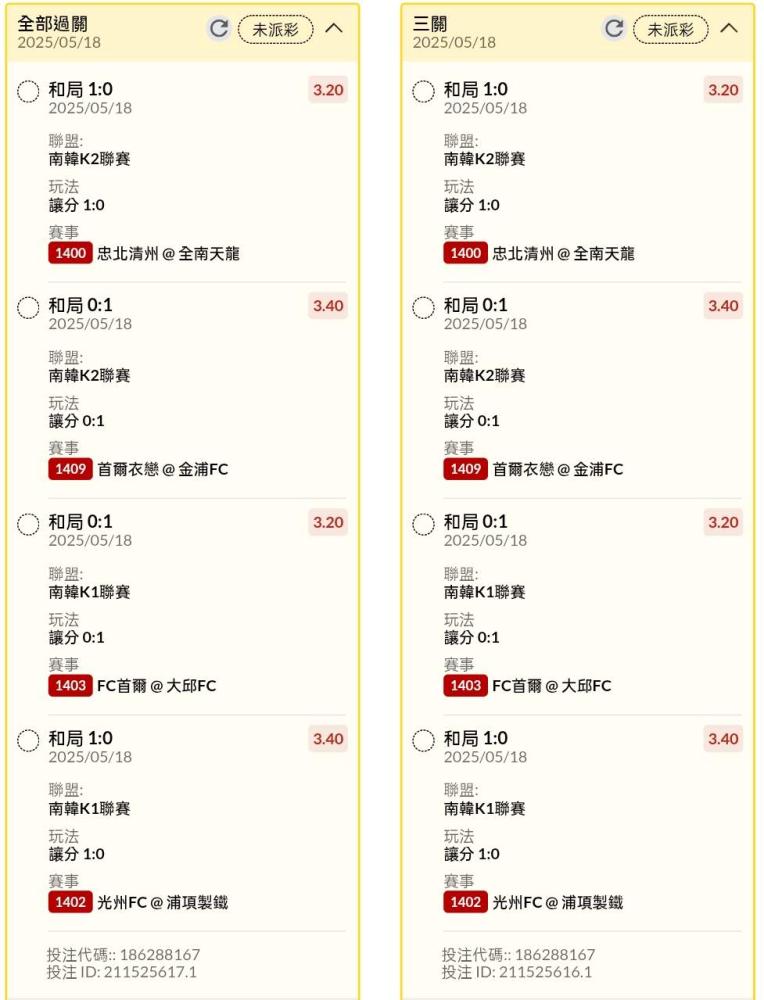Screen dimensions: 764x1000
Task: Collapse the 全部過關 bet card
Action: (334, 28)
